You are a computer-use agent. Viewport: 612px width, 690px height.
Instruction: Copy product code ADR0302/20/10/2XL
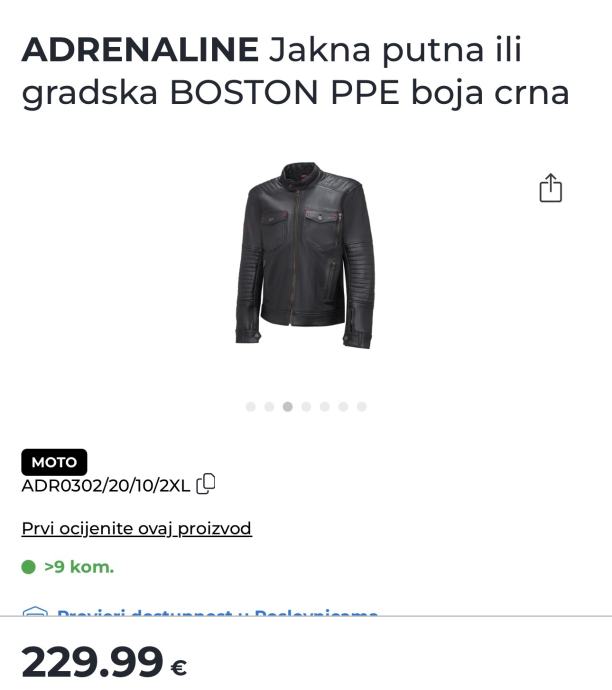[x=206, y=484]
